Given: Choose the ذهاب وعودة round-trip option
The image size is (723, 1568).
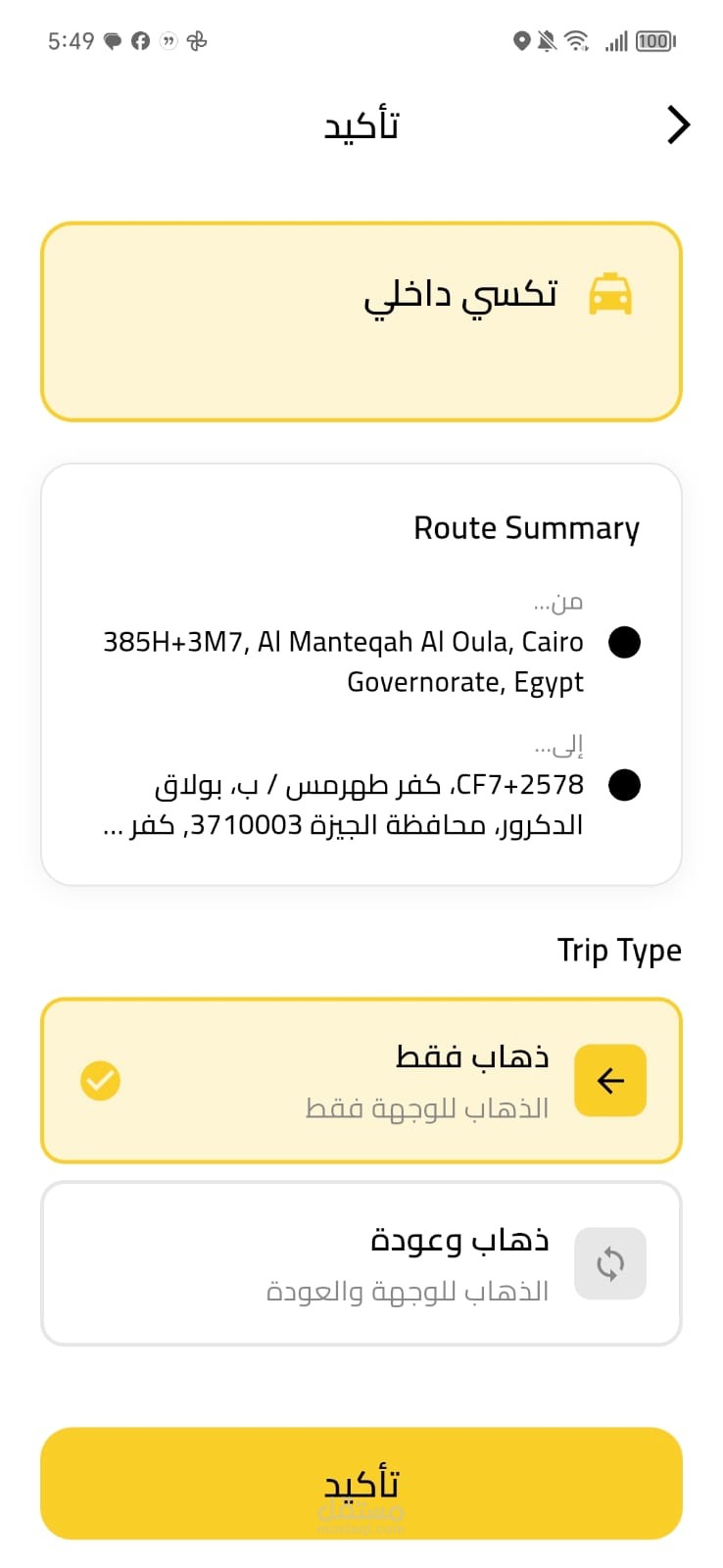Looking at the screenshot, I should [x=361, y=1263].
